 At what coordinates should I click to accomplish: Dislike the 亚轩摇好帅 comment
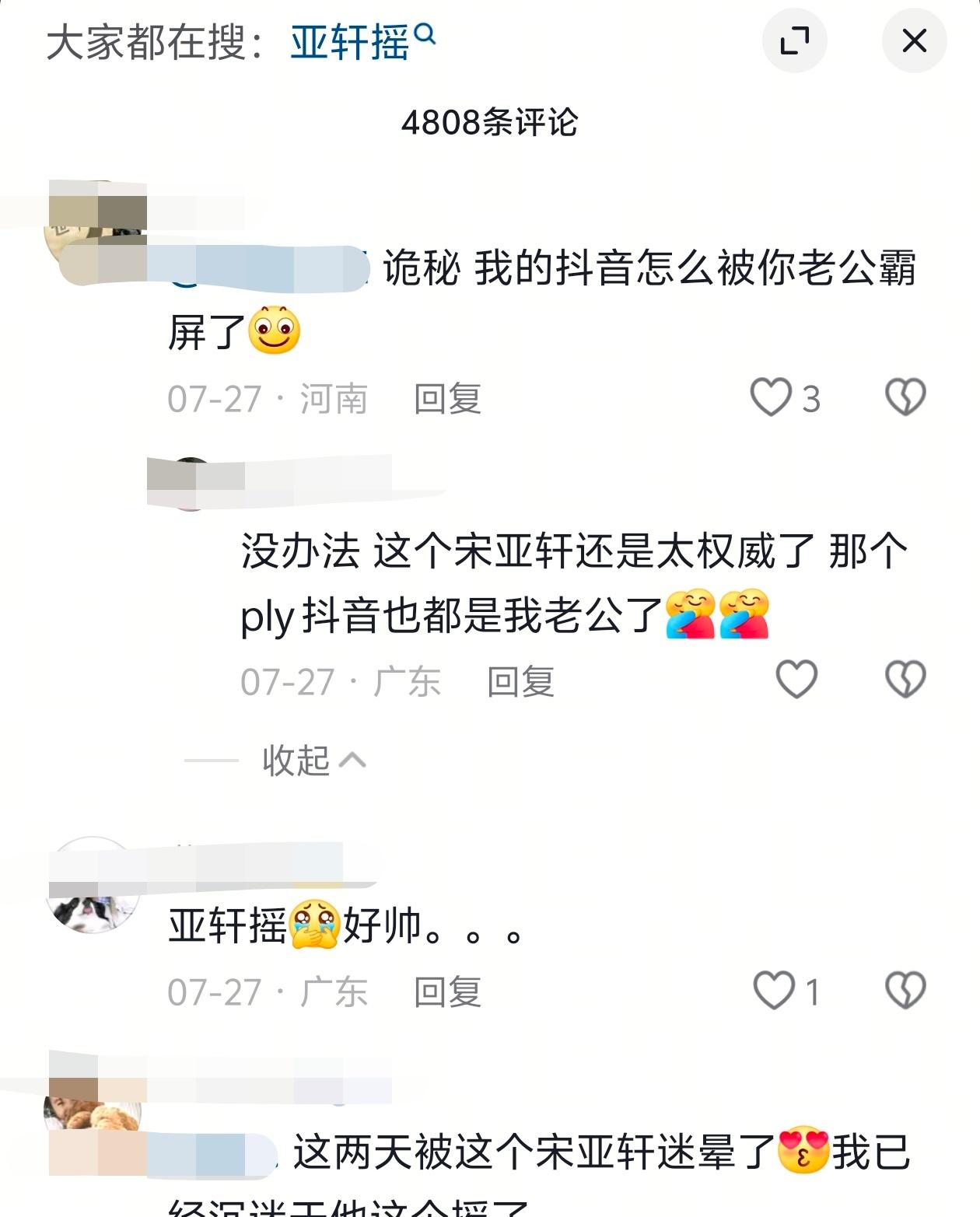pos(905,991)
